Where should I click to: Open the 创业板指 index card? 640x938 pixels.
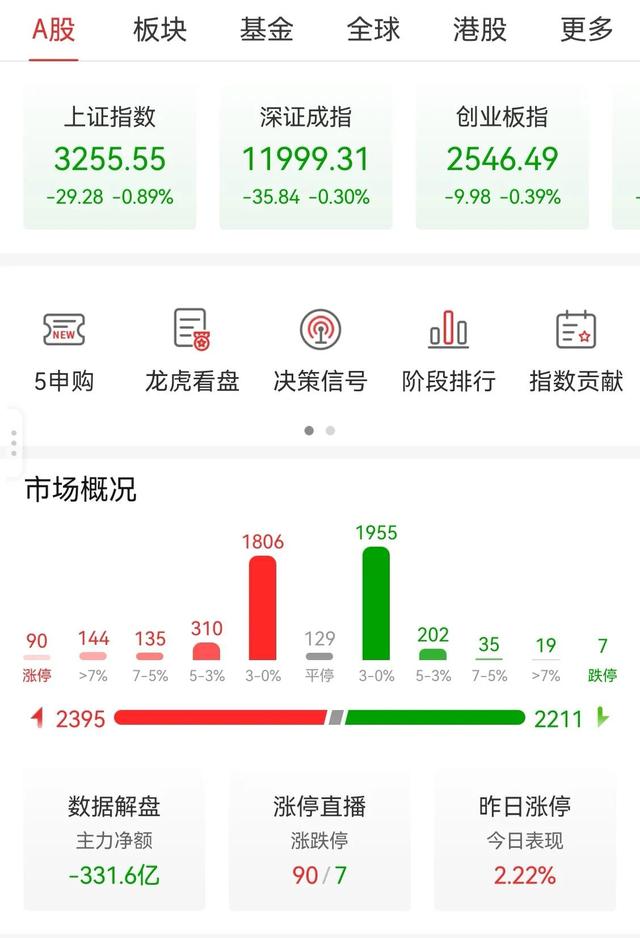(x=502, y=157)
